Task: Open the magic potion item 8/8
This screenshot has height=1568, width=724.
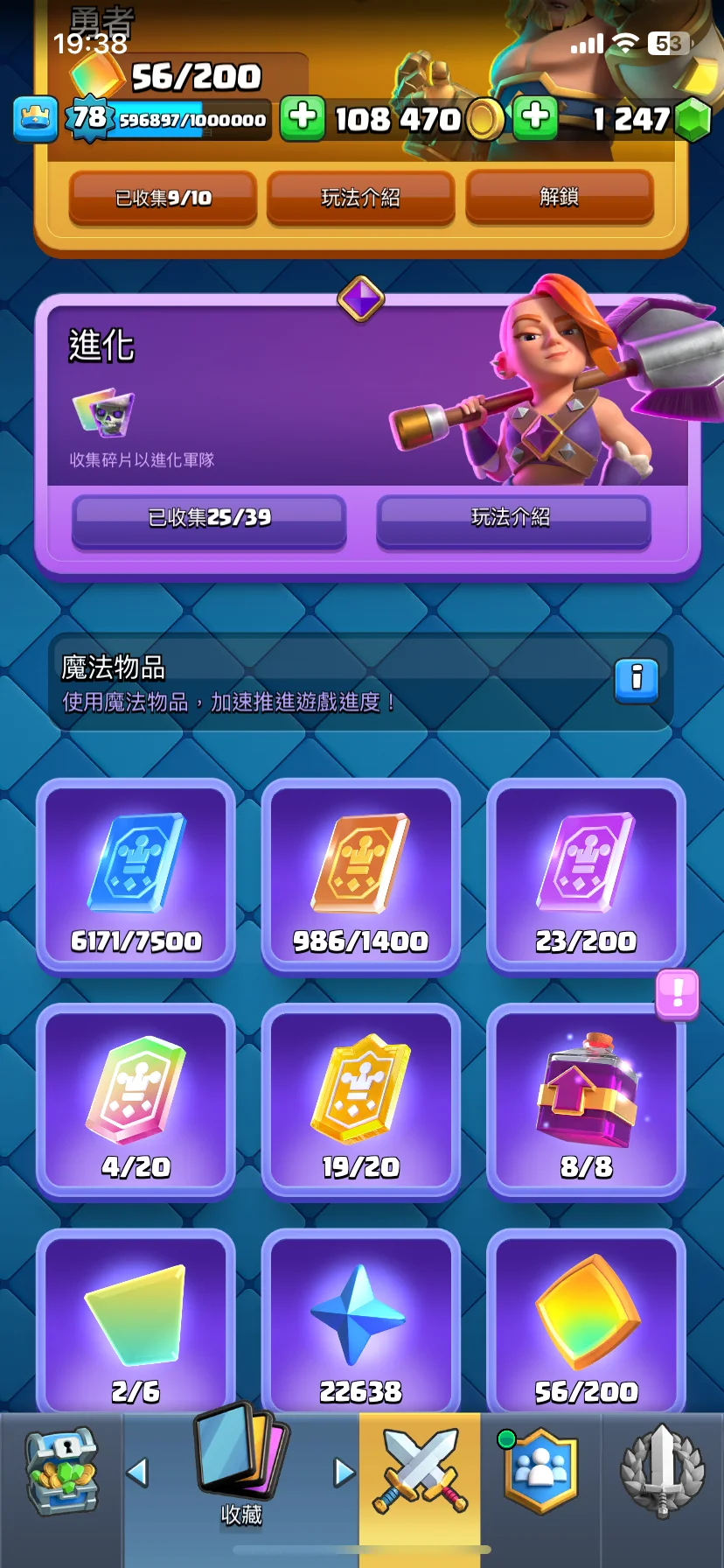Action: click(x=586, y=1101)
